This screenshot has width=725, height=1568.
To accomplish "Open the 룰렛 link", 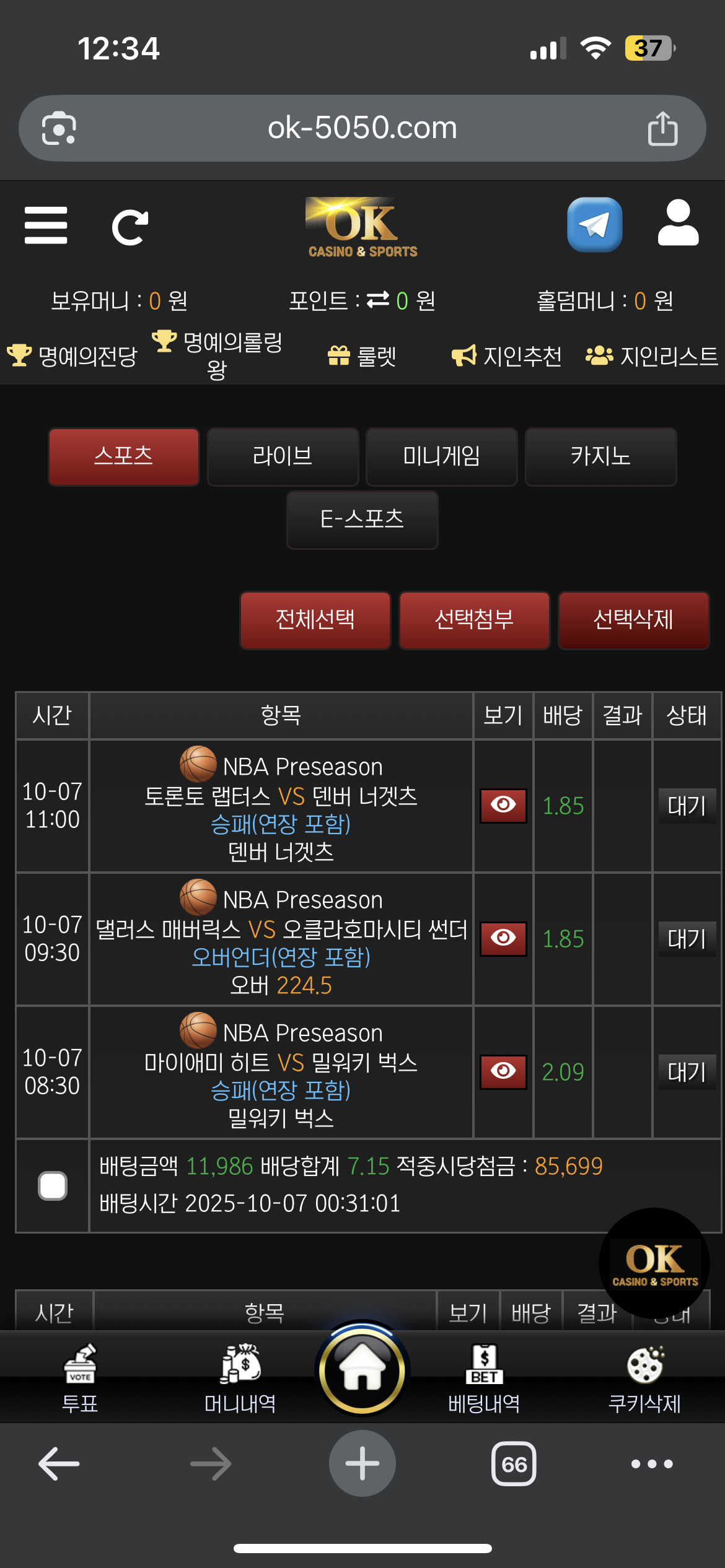I will click(x=362, y=356).
